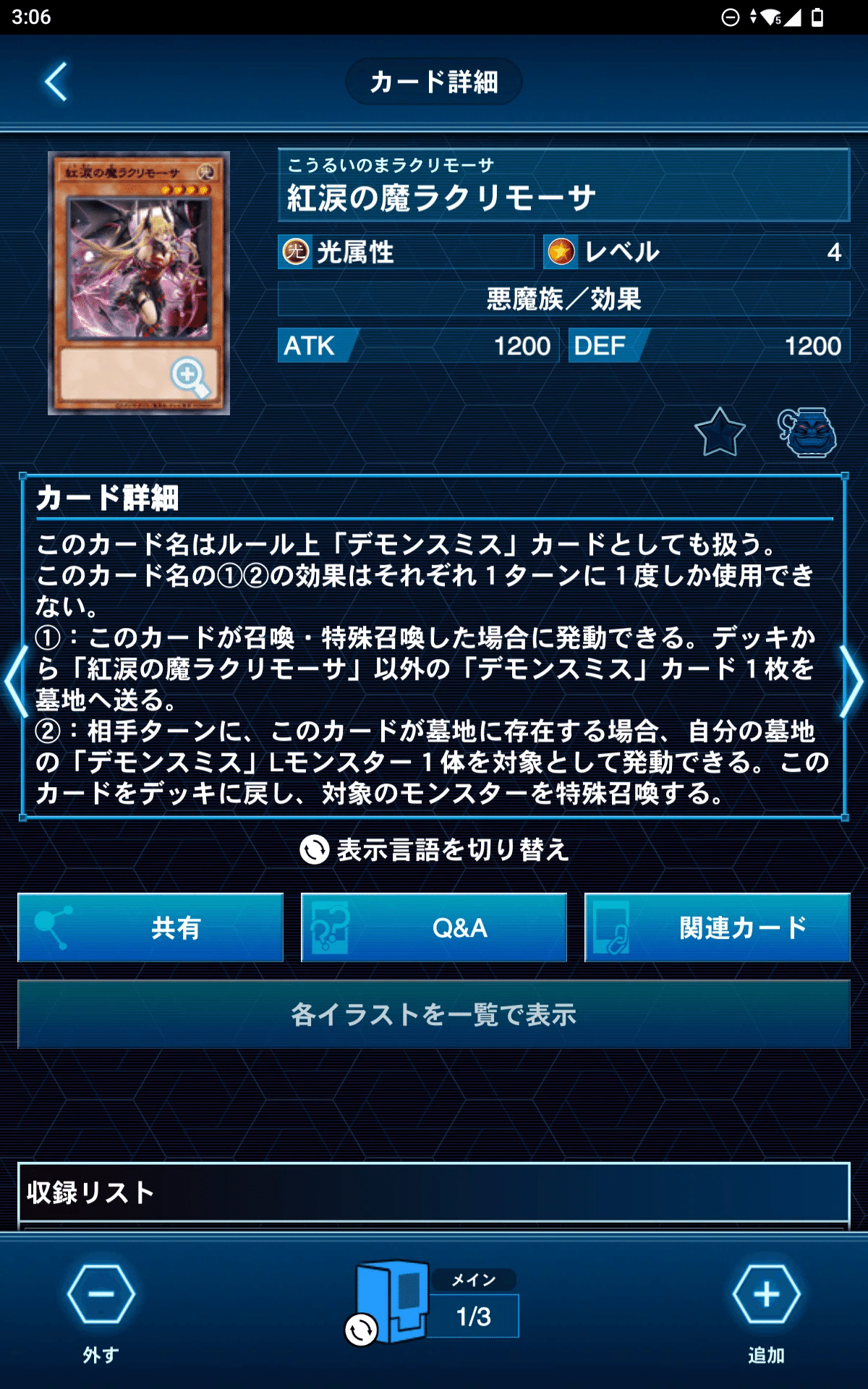Mark card as favorite with star

720,433
